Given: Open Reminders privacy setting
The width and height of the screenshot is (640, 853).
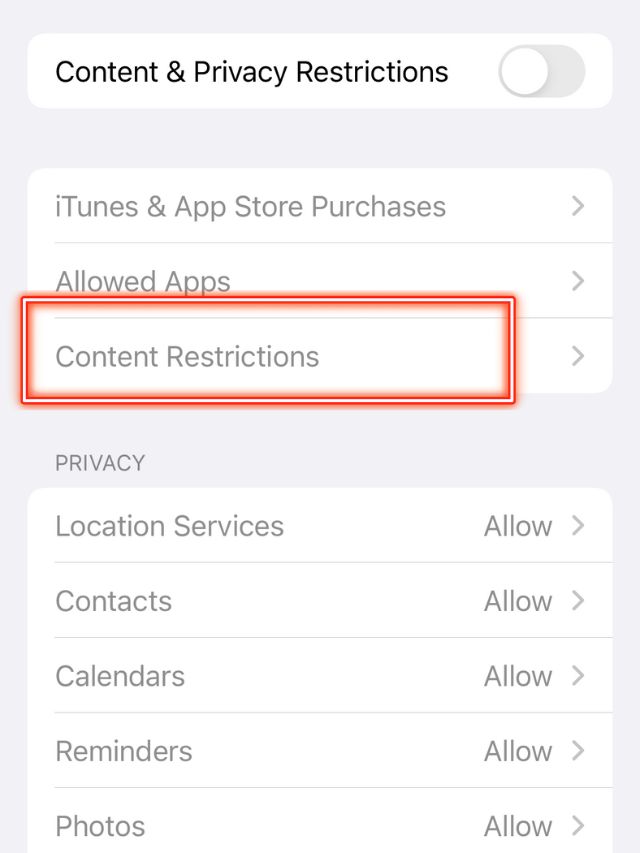Looking at the screenshot, I should (319, 751).
